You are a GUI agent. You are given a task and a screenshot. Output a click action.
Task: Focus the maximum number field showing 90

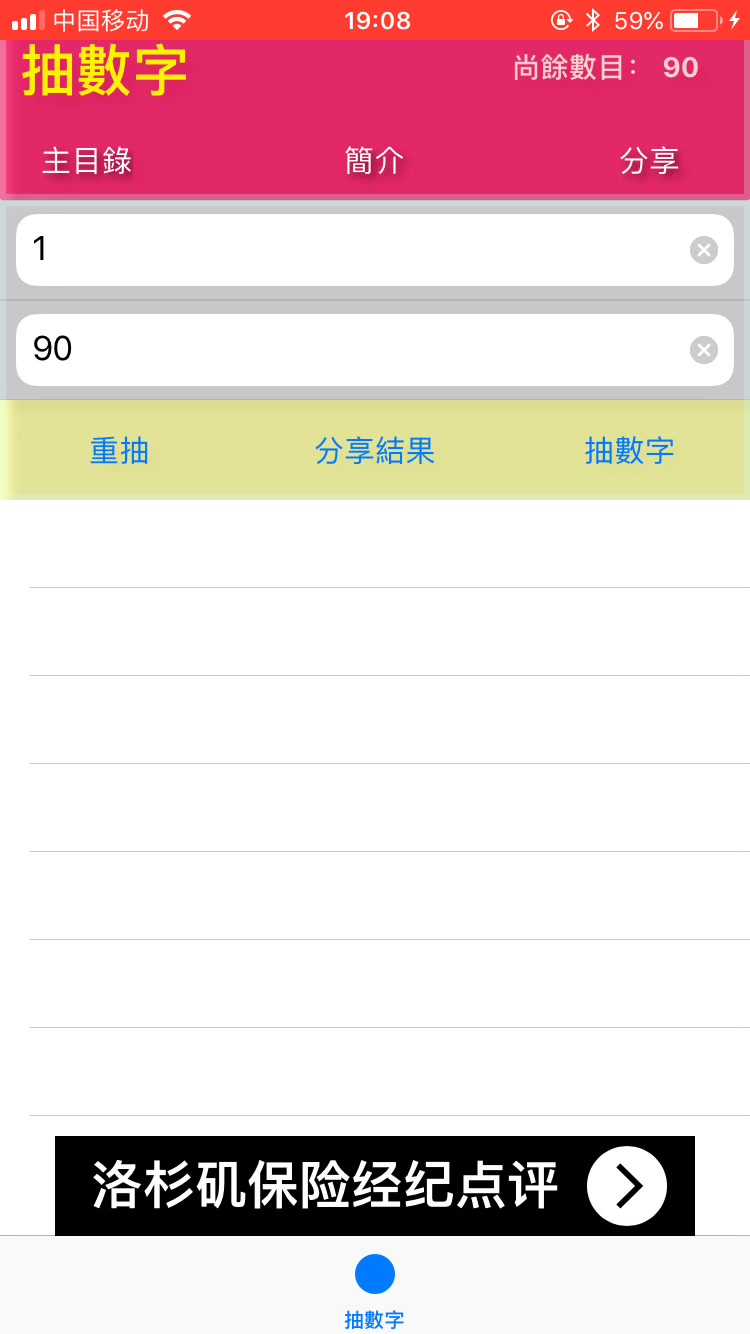coord(350,350)
